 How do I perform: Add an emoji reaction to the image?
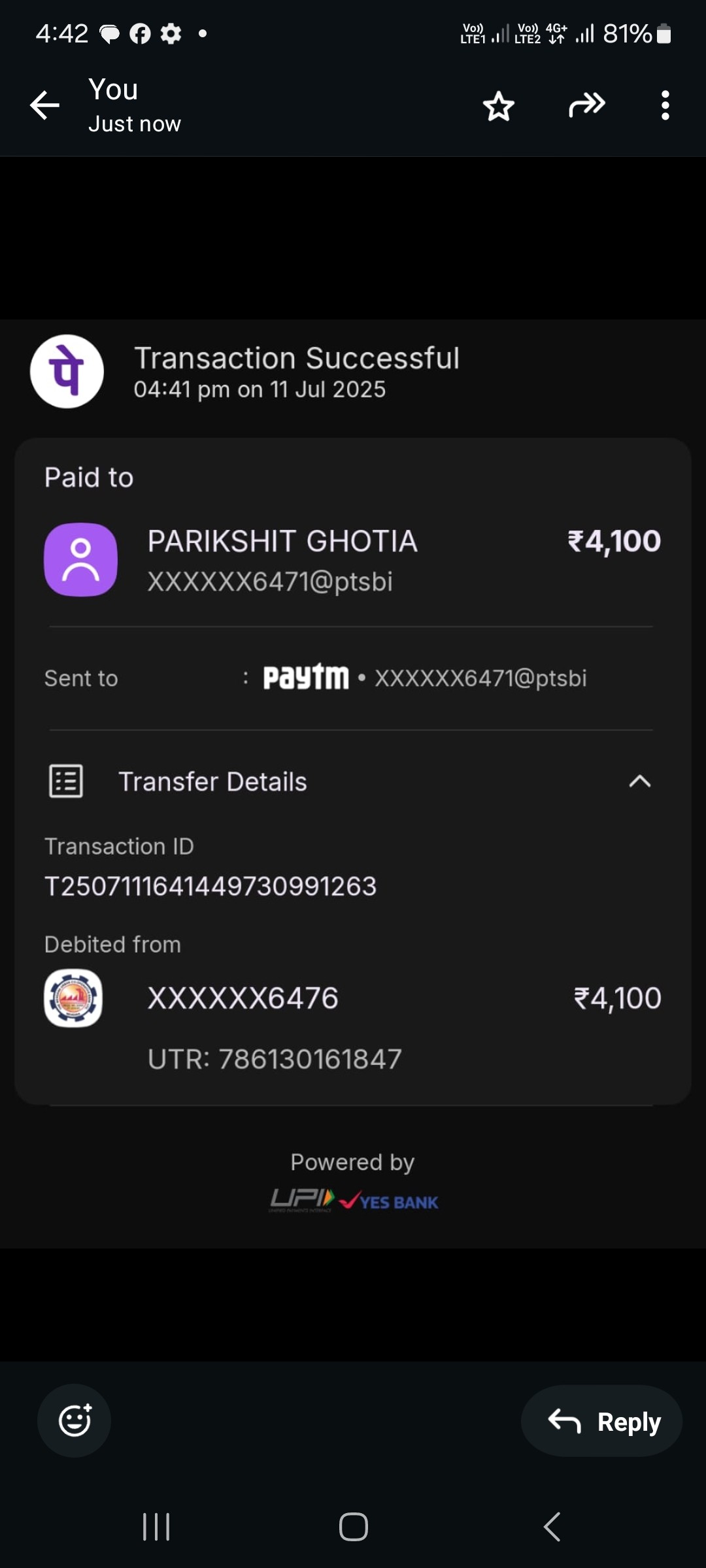pos(74,1420)
